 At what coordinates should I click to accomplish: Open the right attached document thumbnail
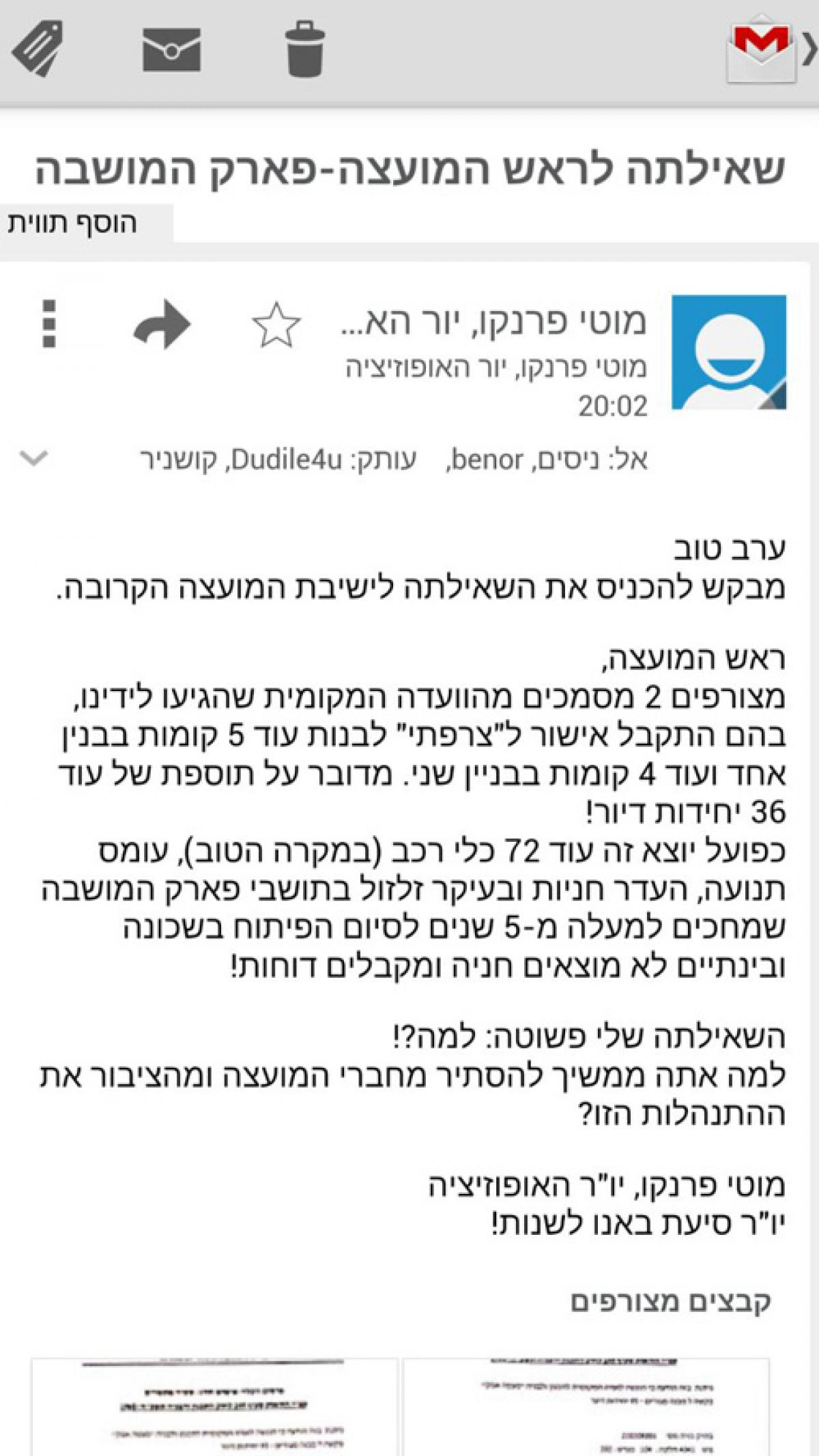[586, 1407]
